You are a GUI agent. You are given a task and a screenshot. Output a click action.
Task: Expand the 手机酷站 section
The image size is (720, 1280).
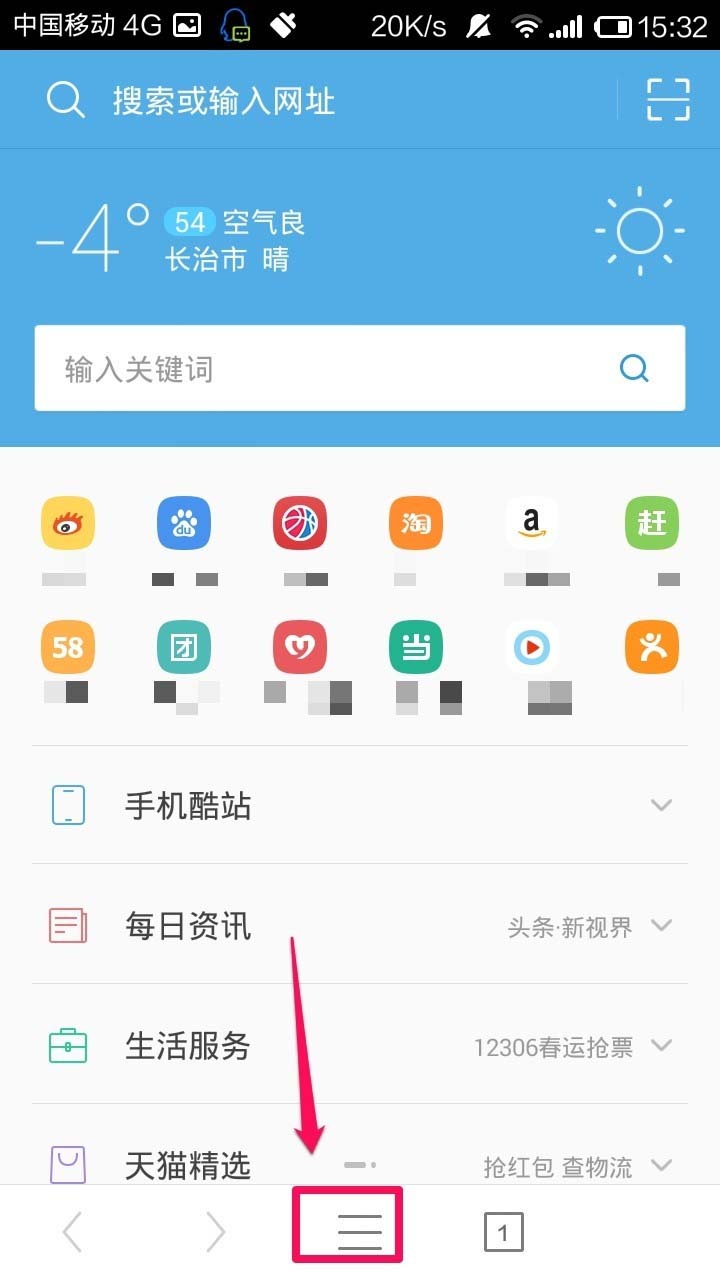click(660, 805)
